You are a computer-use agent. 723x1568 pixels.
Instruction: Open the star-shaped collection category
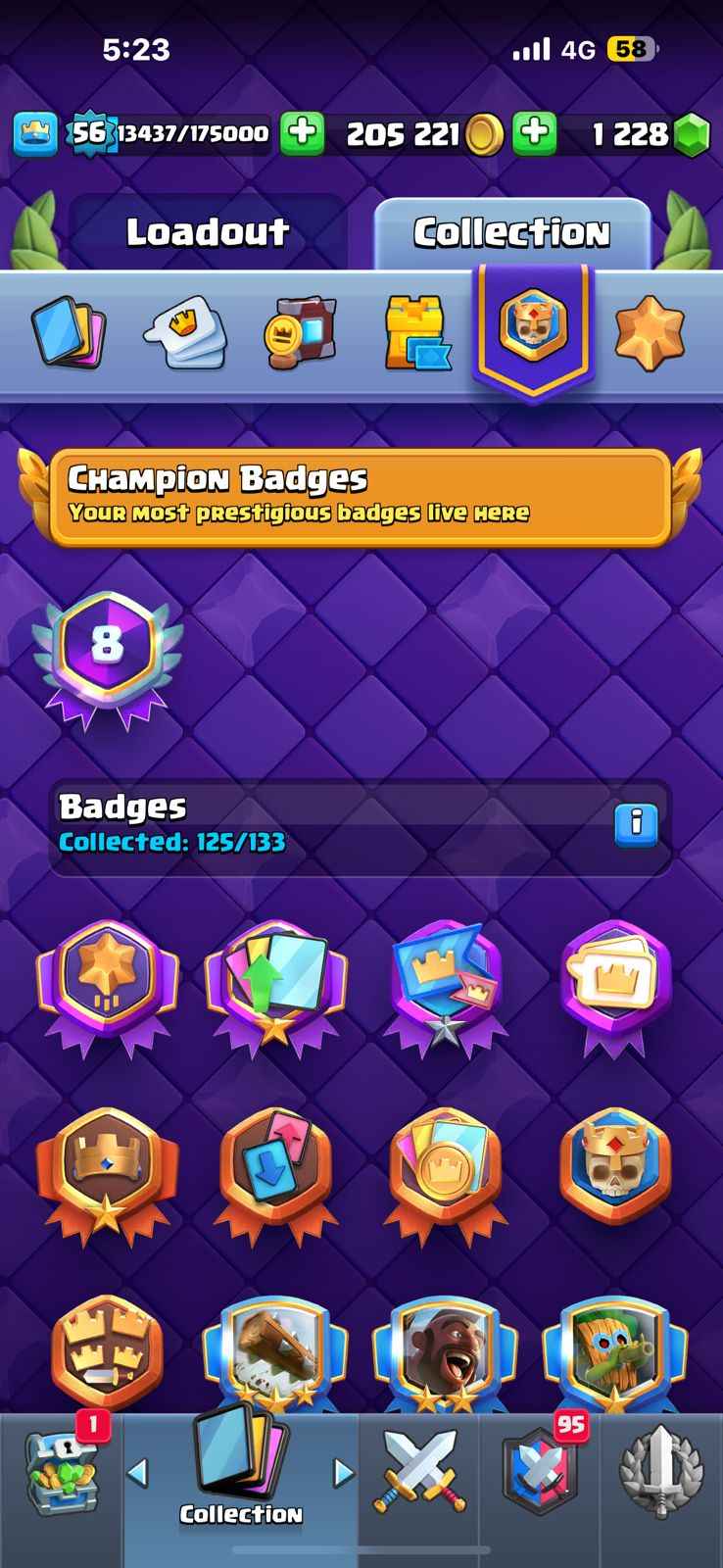pos(650,333)
